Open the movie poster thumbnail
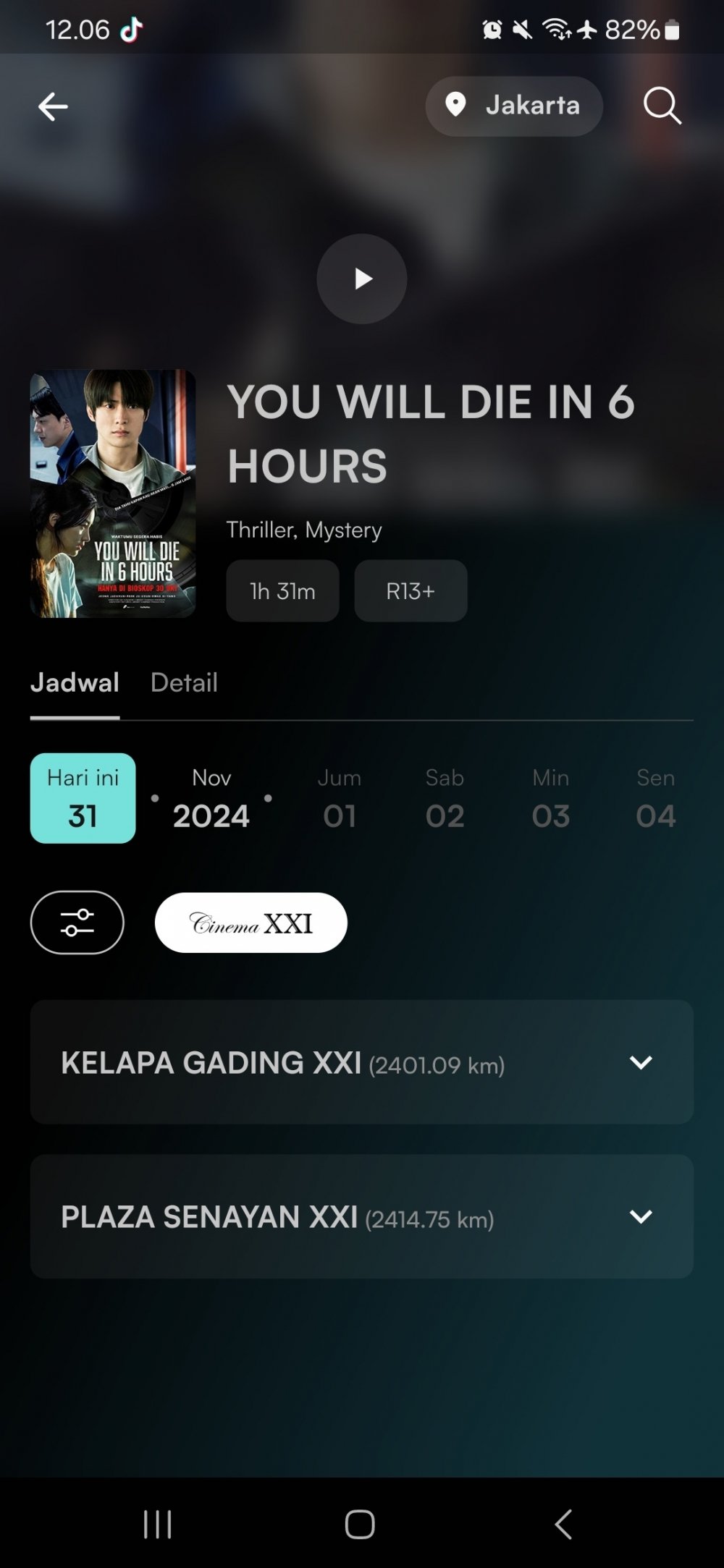This screenshot has height=1568, width=724. 113,493
